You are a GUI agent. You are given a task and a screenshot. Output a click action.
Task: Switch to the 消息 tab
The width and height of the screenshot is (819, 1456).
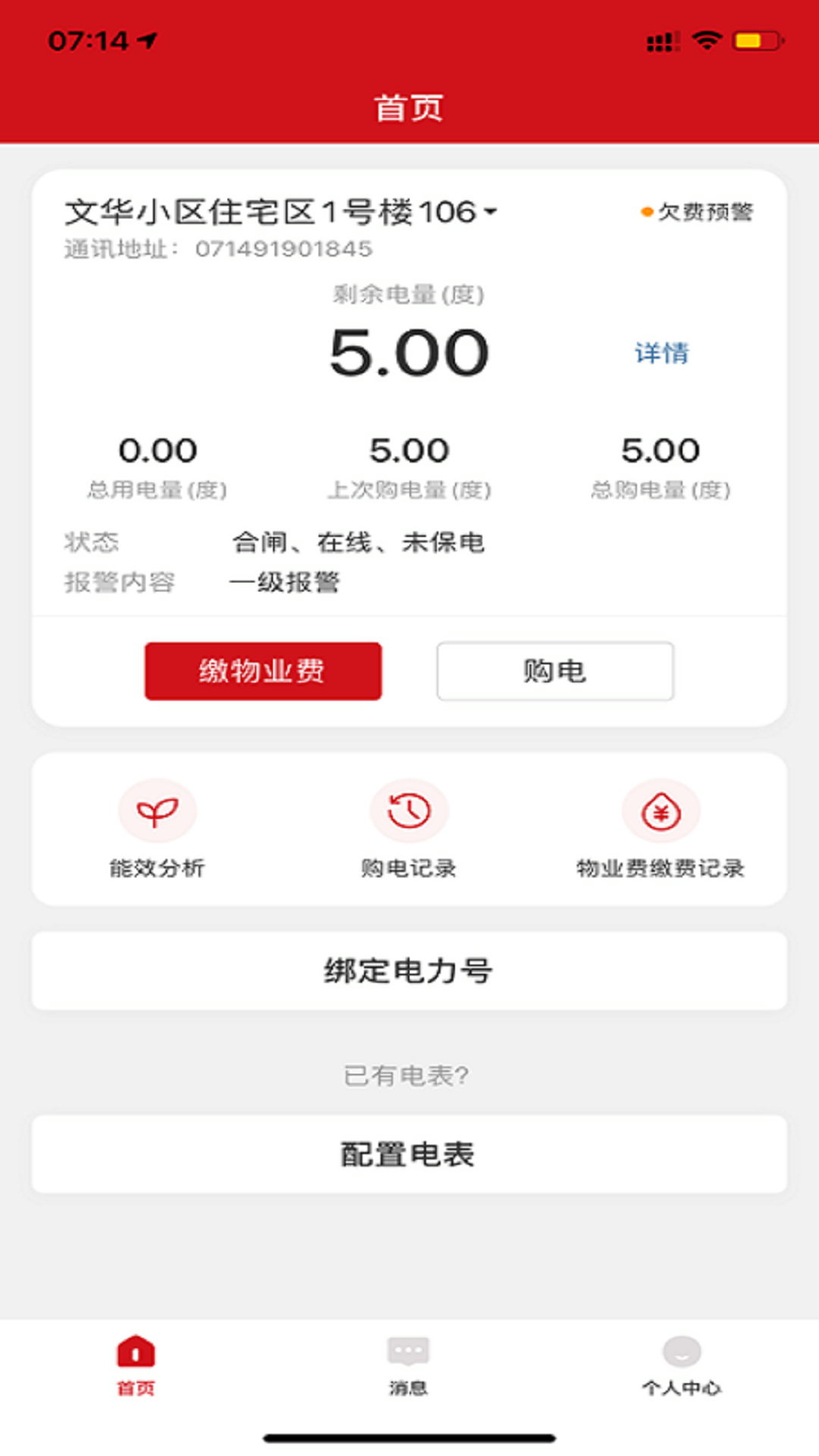409,1365
